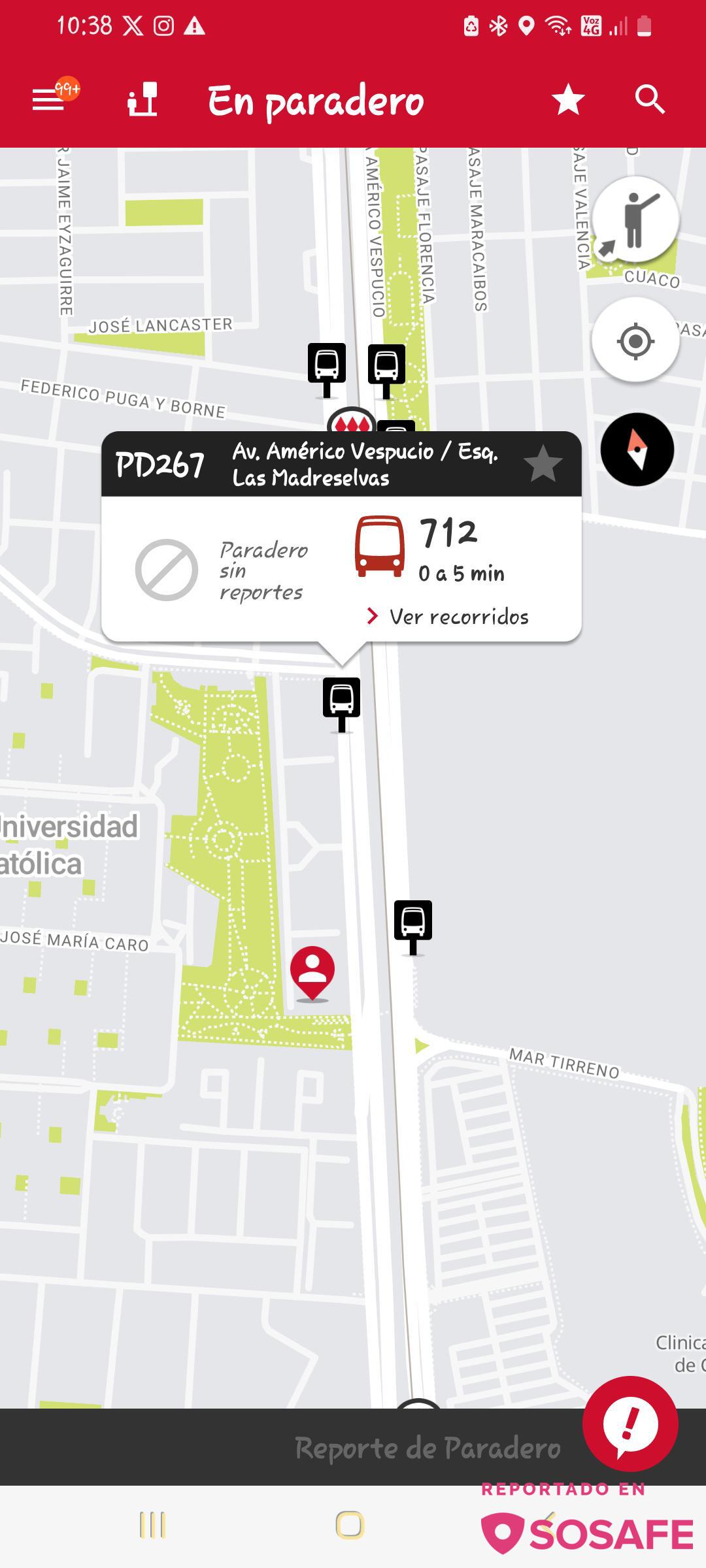Tap the hailing person button
Image resolution: width=706 pixels, height=1568 pixels.
pyautogui.click(x=635, y=220)
